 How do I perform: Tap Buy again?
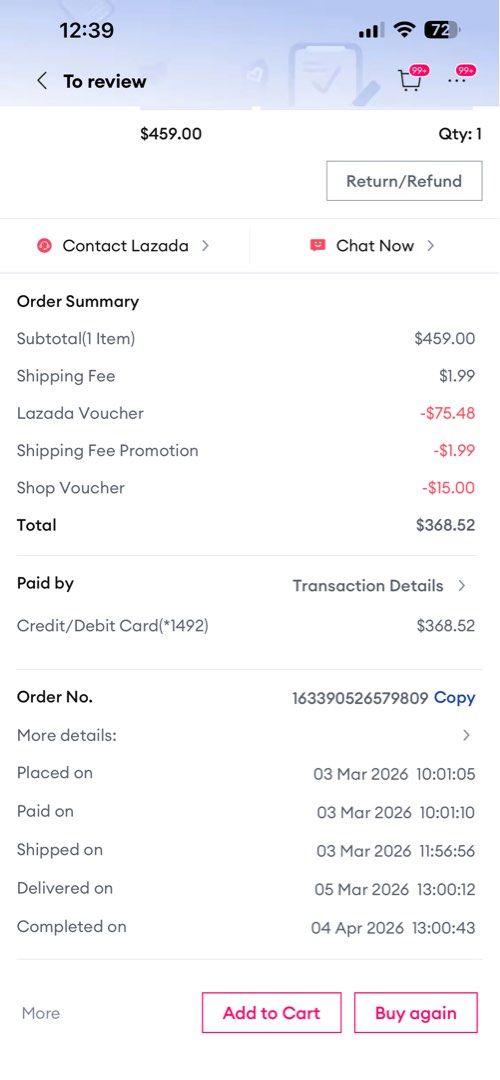click(x=416, y=1012)
